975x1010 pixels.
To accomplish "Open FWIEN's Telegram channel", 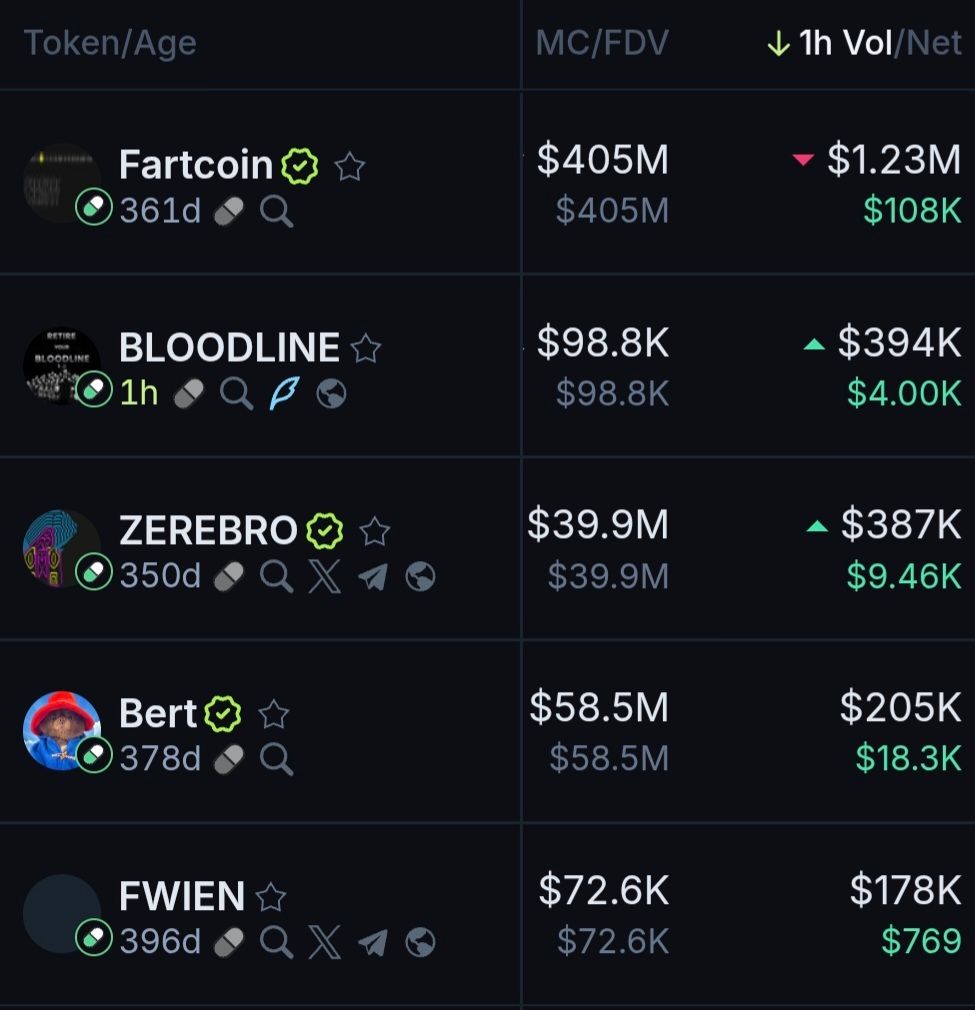I will tap(372, 942).
